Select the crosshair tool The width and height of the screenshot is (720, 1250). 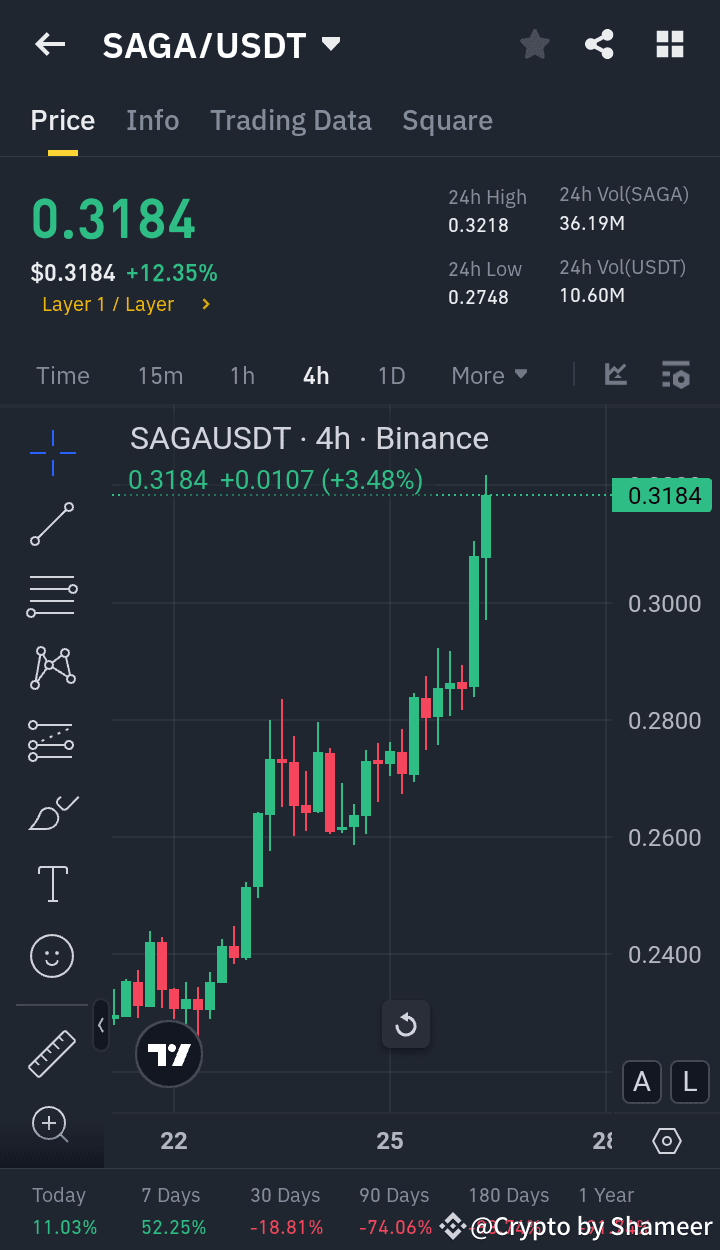[52, 452]
